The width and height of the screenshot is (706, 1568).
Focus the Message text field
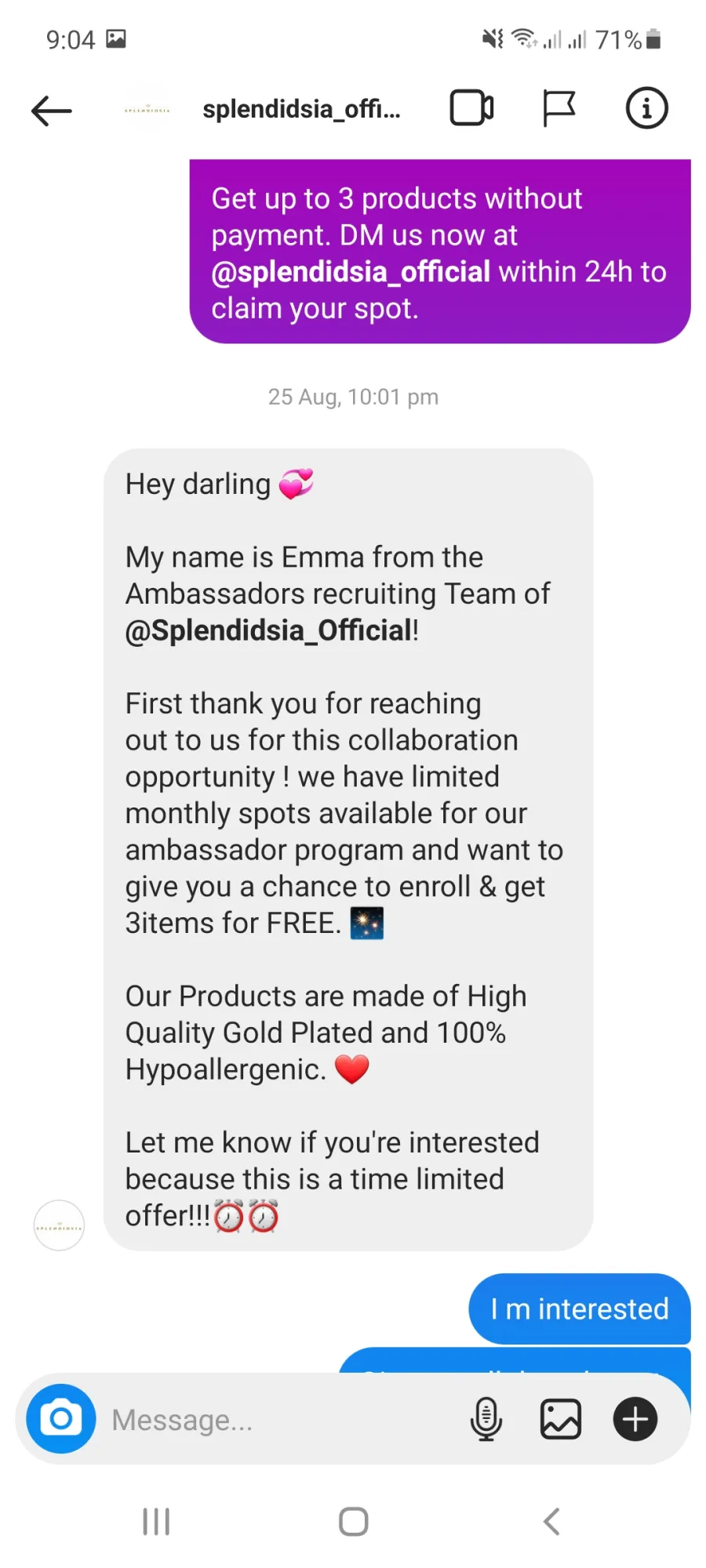point(282,1420)
